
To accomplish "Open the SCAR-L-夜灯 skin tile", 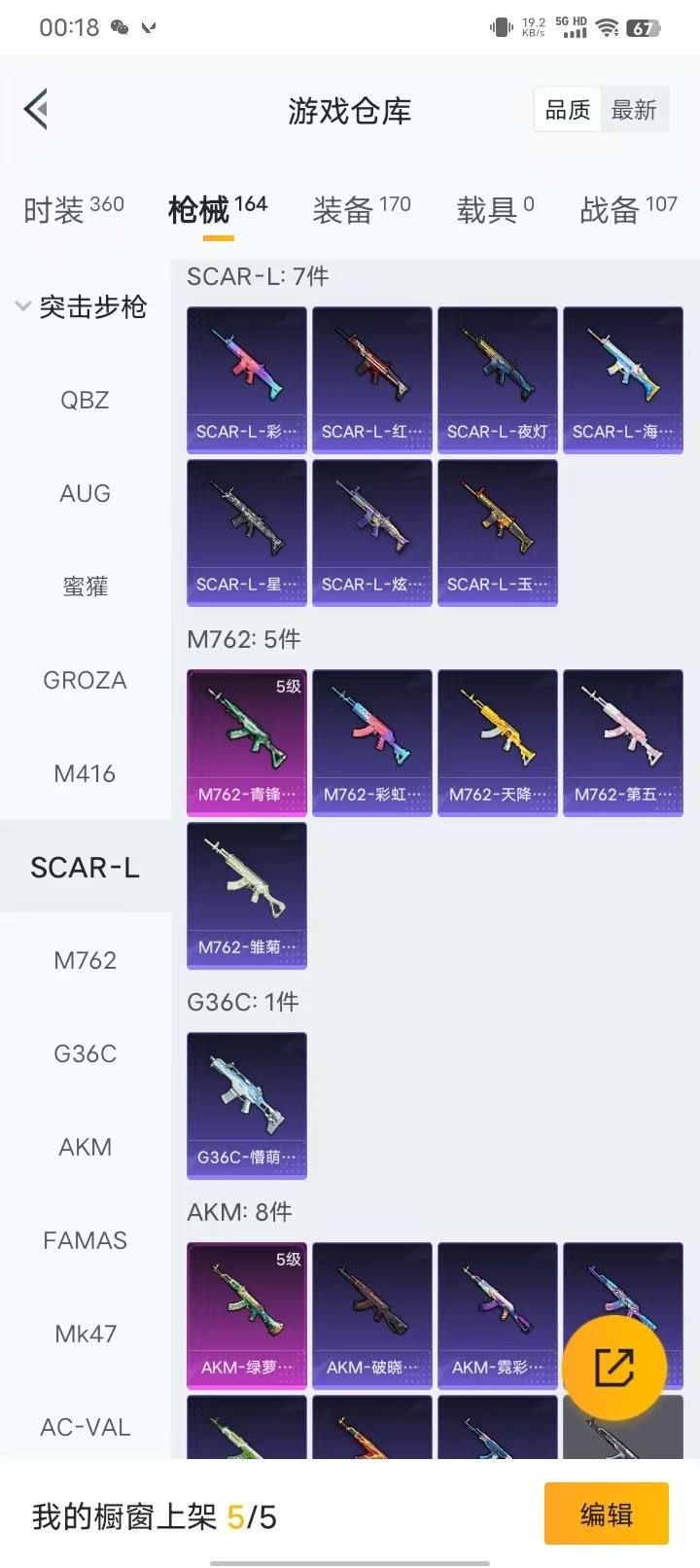I will click(x=497, y=379).
